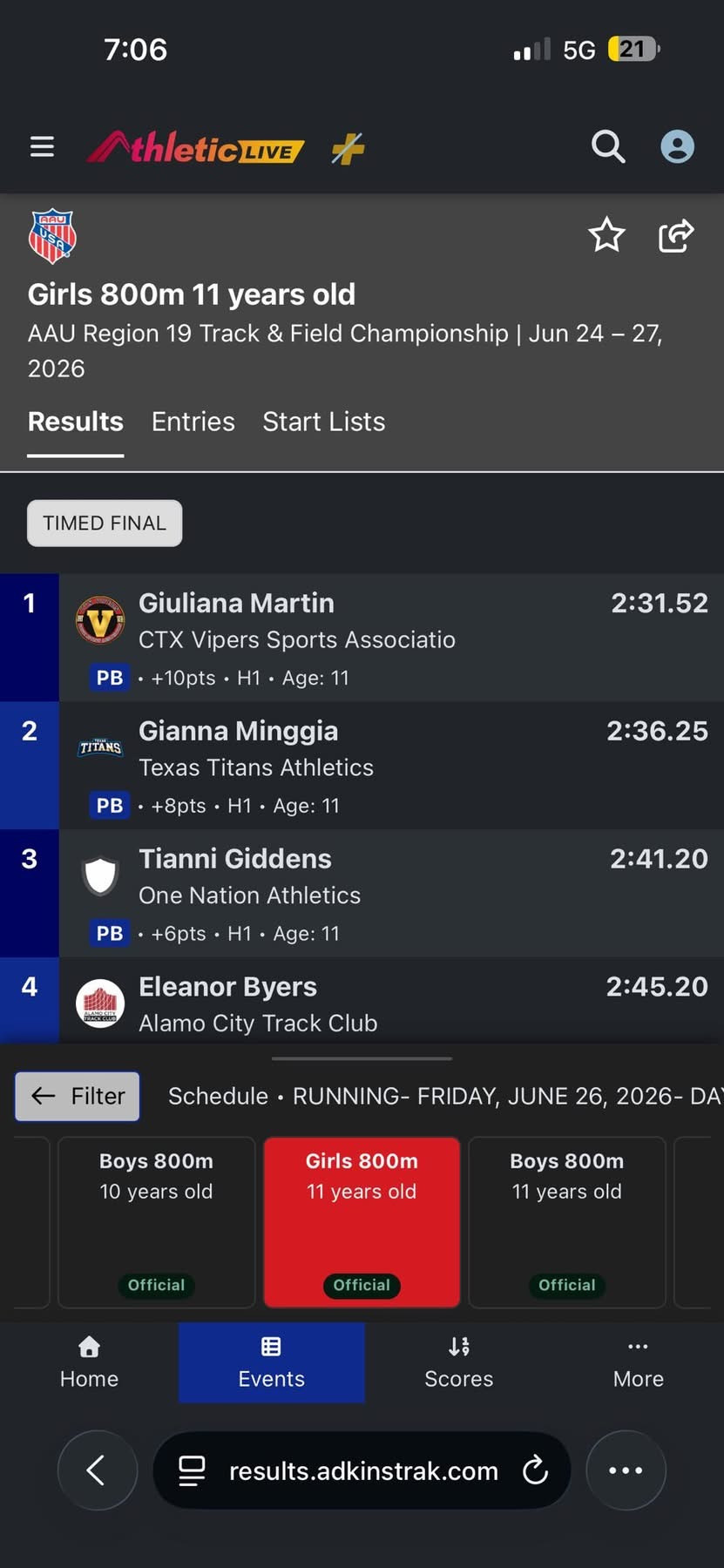View Eleanor Byers' result
The image size is (724, 1568).
[362, 1001]
